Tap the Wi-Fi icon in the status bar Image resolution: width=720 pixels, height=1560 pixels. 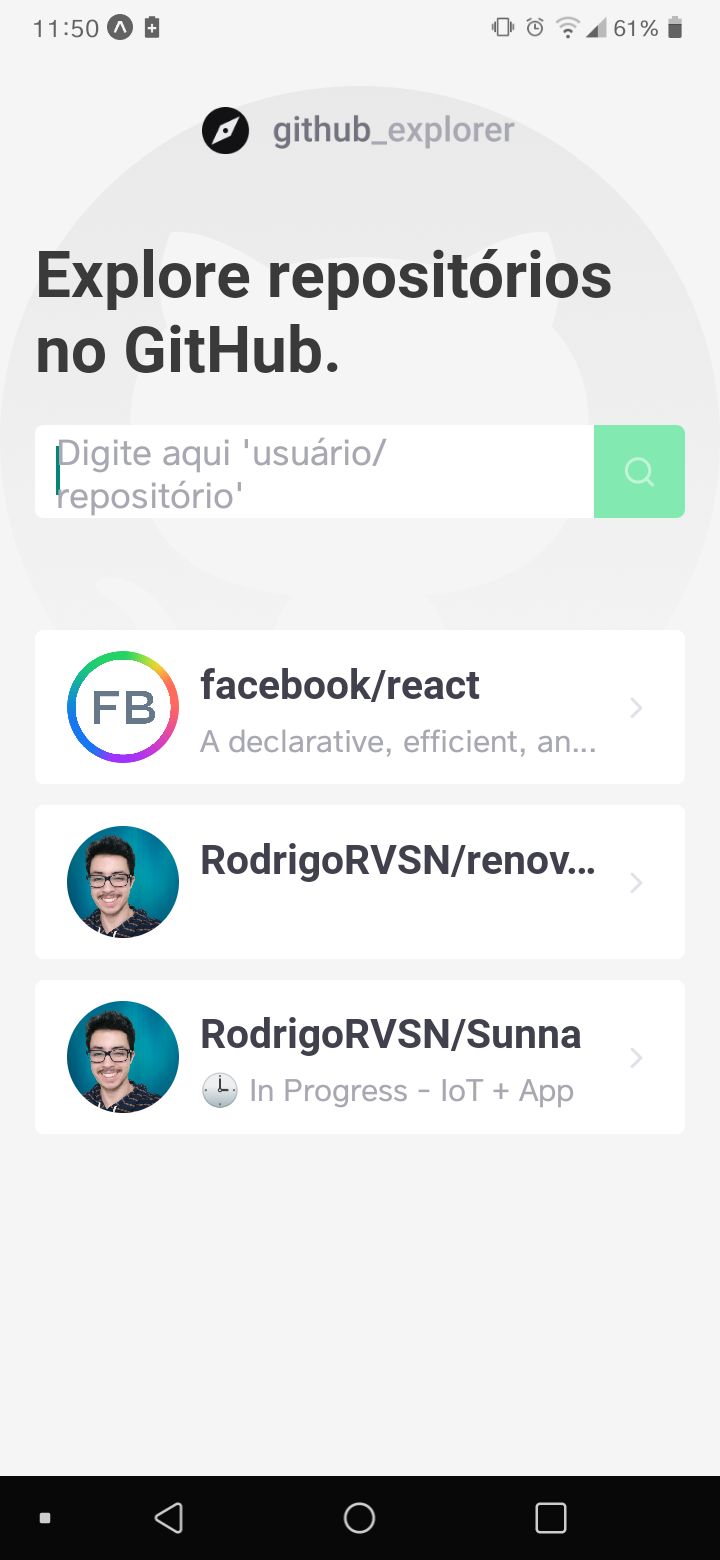pyautogui.click(x=566, y=28)
